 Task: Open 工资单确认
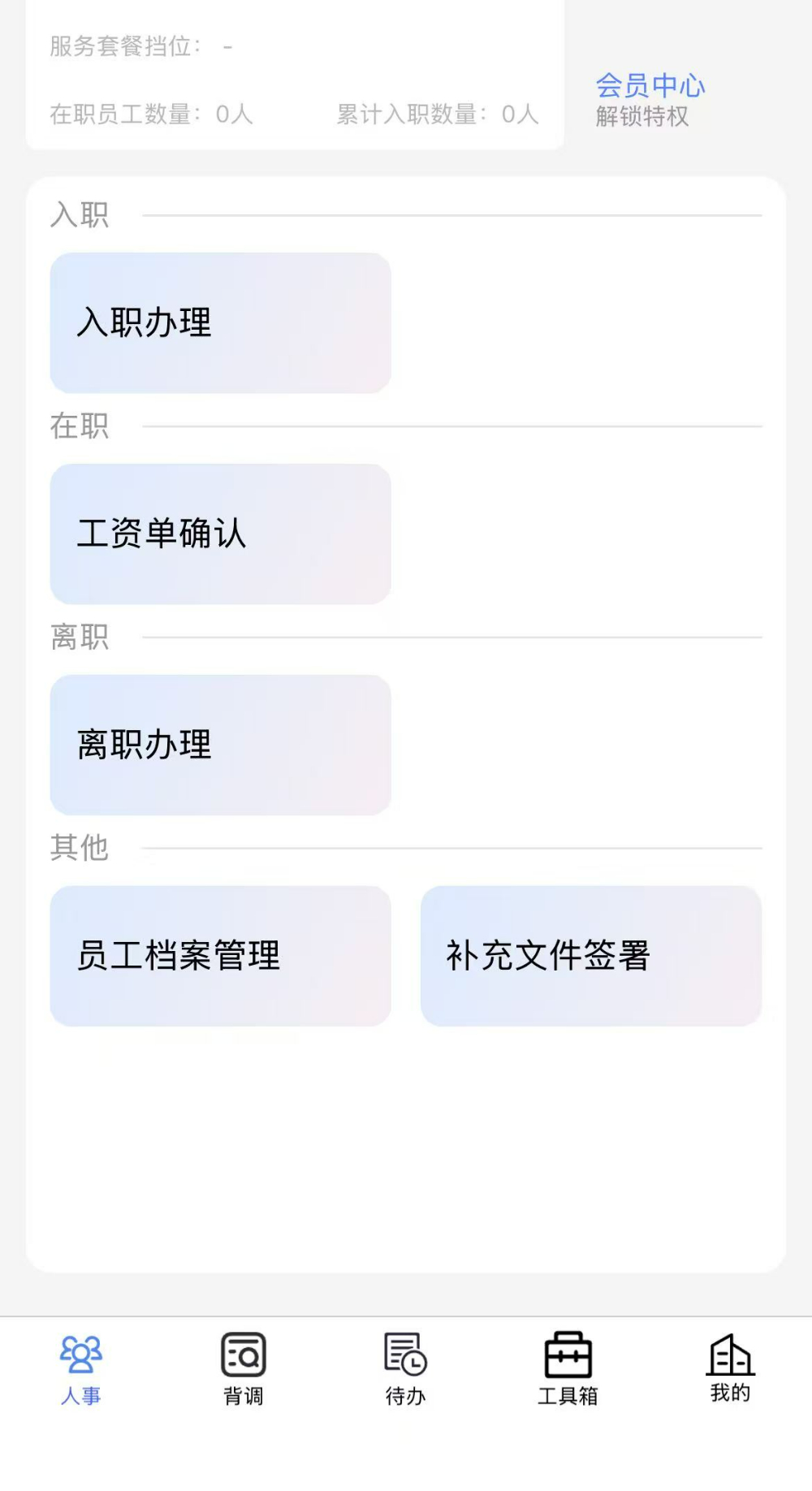220,534
